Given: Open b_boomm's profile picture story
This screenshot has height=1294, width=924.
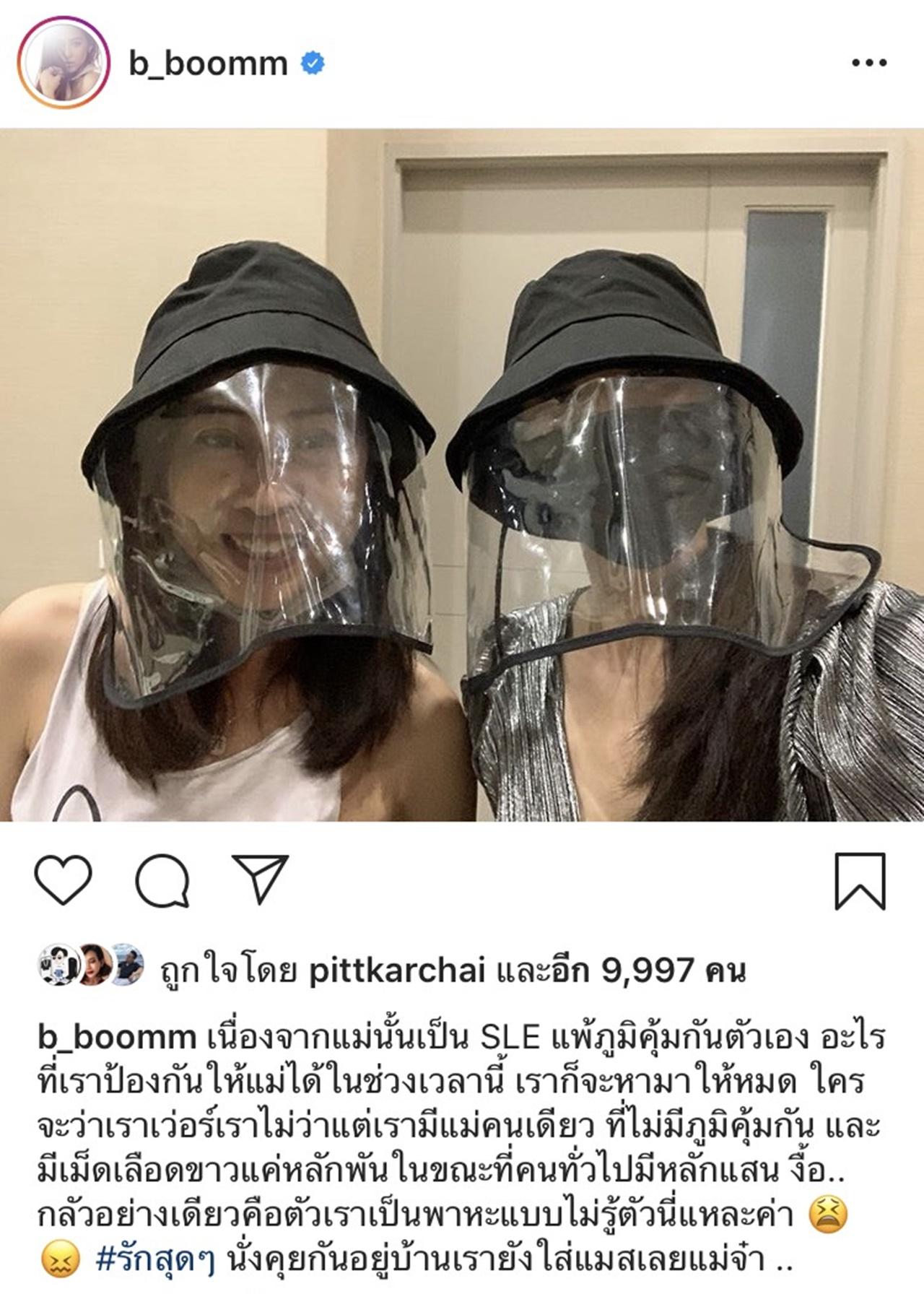Looking at the screenshot, I should (64, 63).
